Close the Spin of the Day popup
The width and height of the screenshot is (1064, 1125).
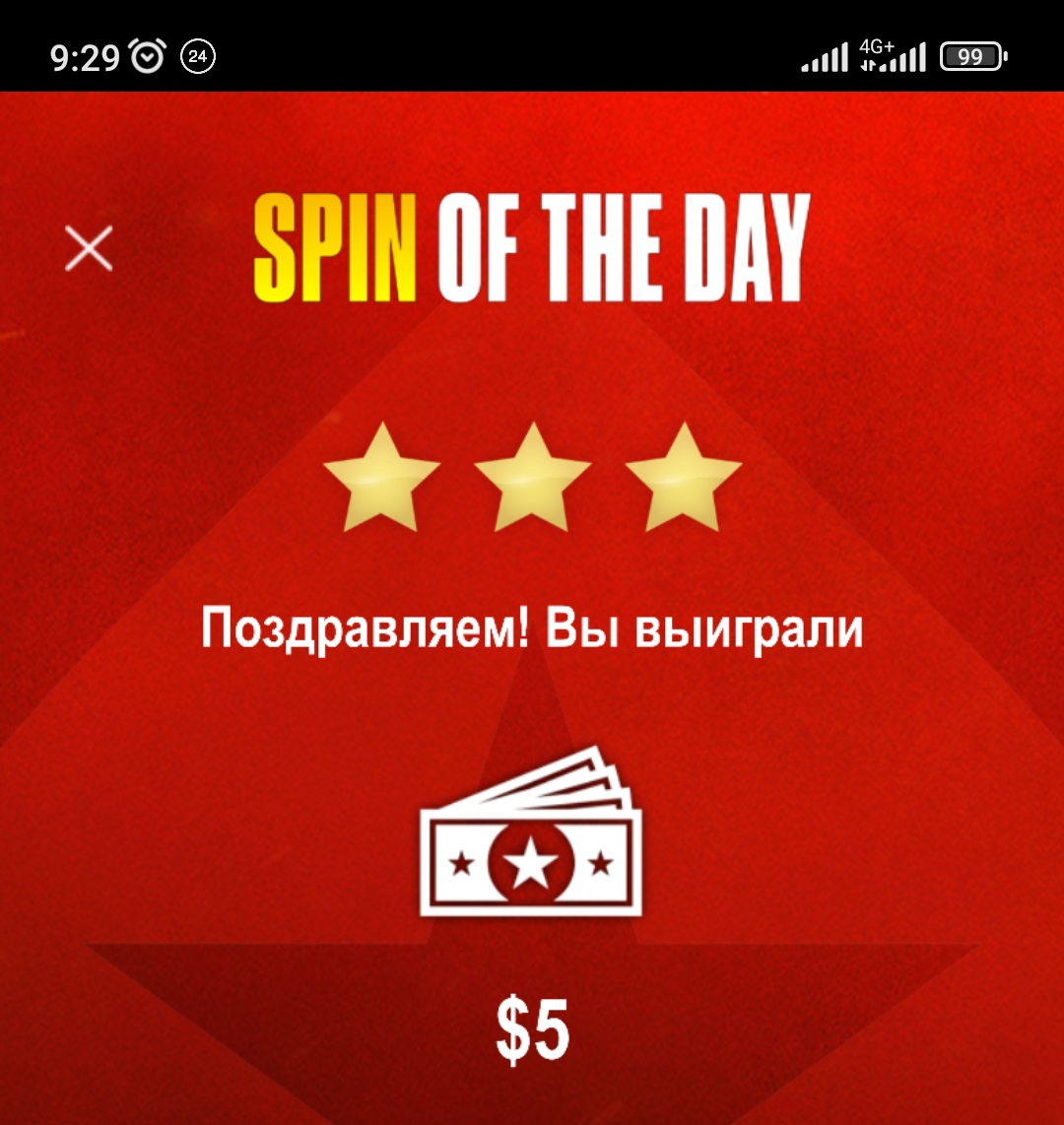point(89,247)
